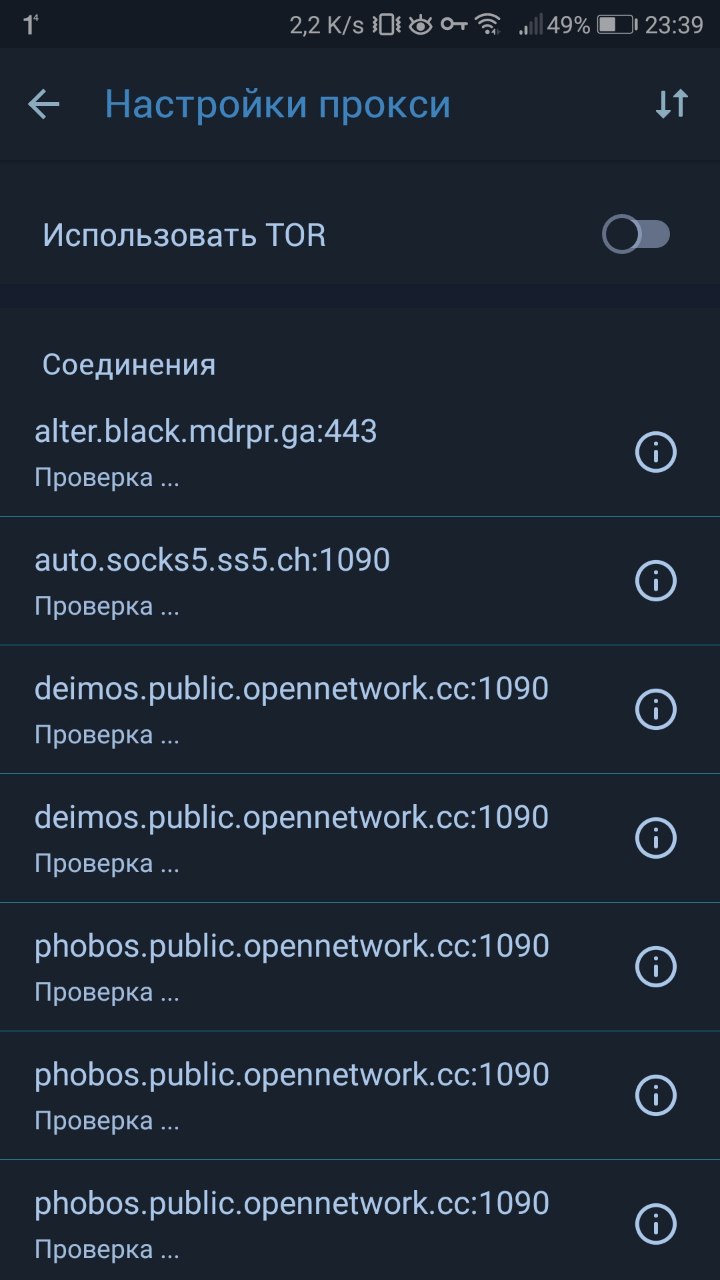Open info for alter.black.mdrpr.ga:443
This screenshot has height=1280, width=720.
(x=656, y=453)
